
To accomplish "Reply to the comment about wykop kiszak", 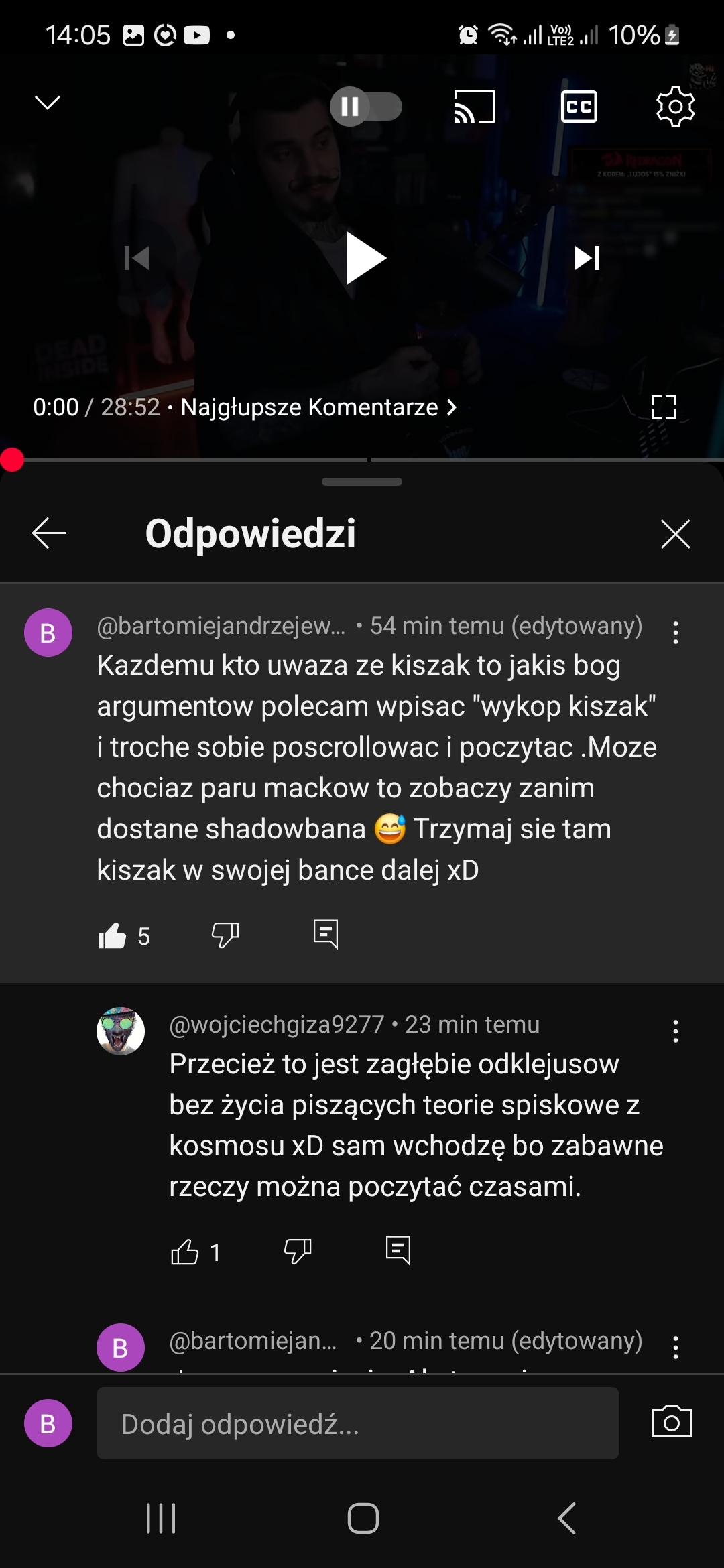I will (x=326, y=934).
